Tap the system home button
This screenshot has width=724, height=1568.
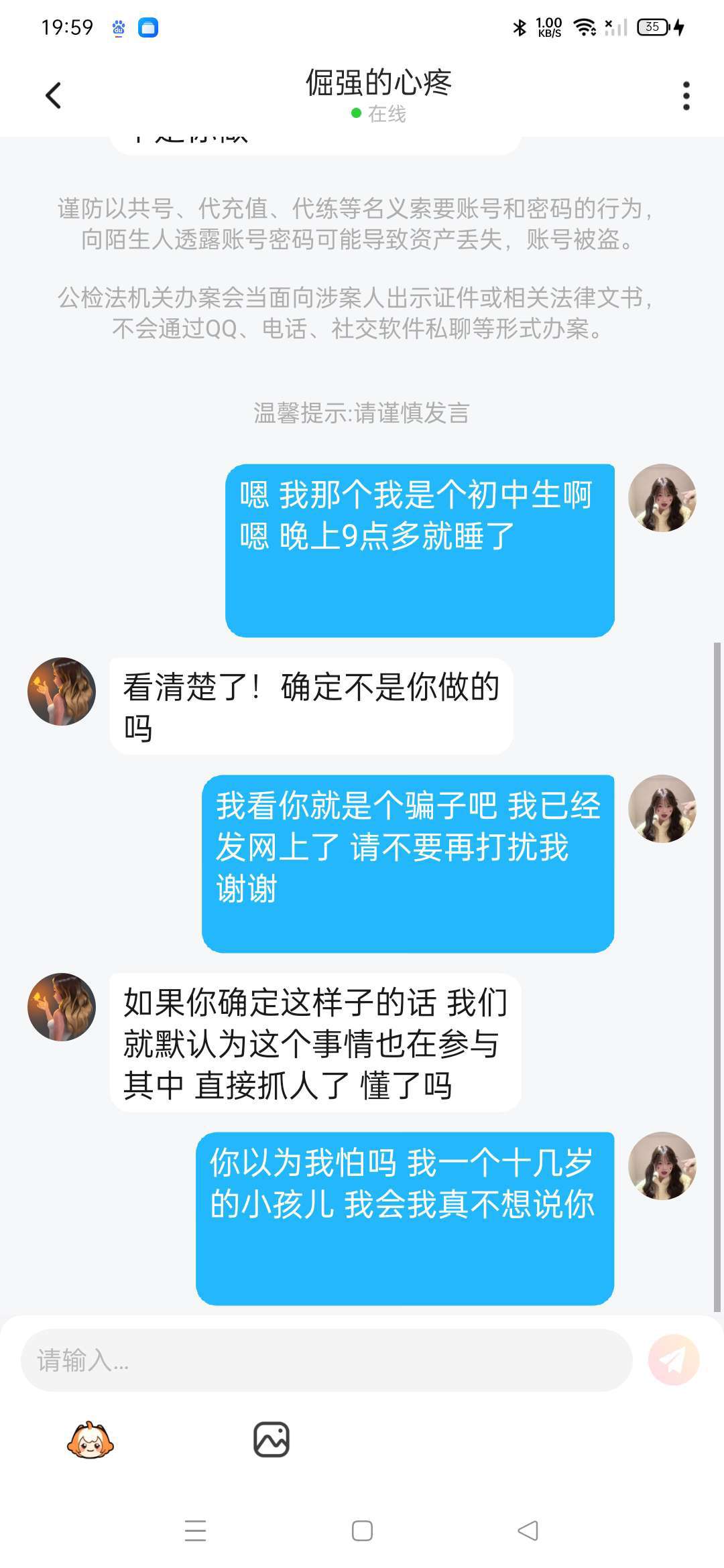(362, 1530)
